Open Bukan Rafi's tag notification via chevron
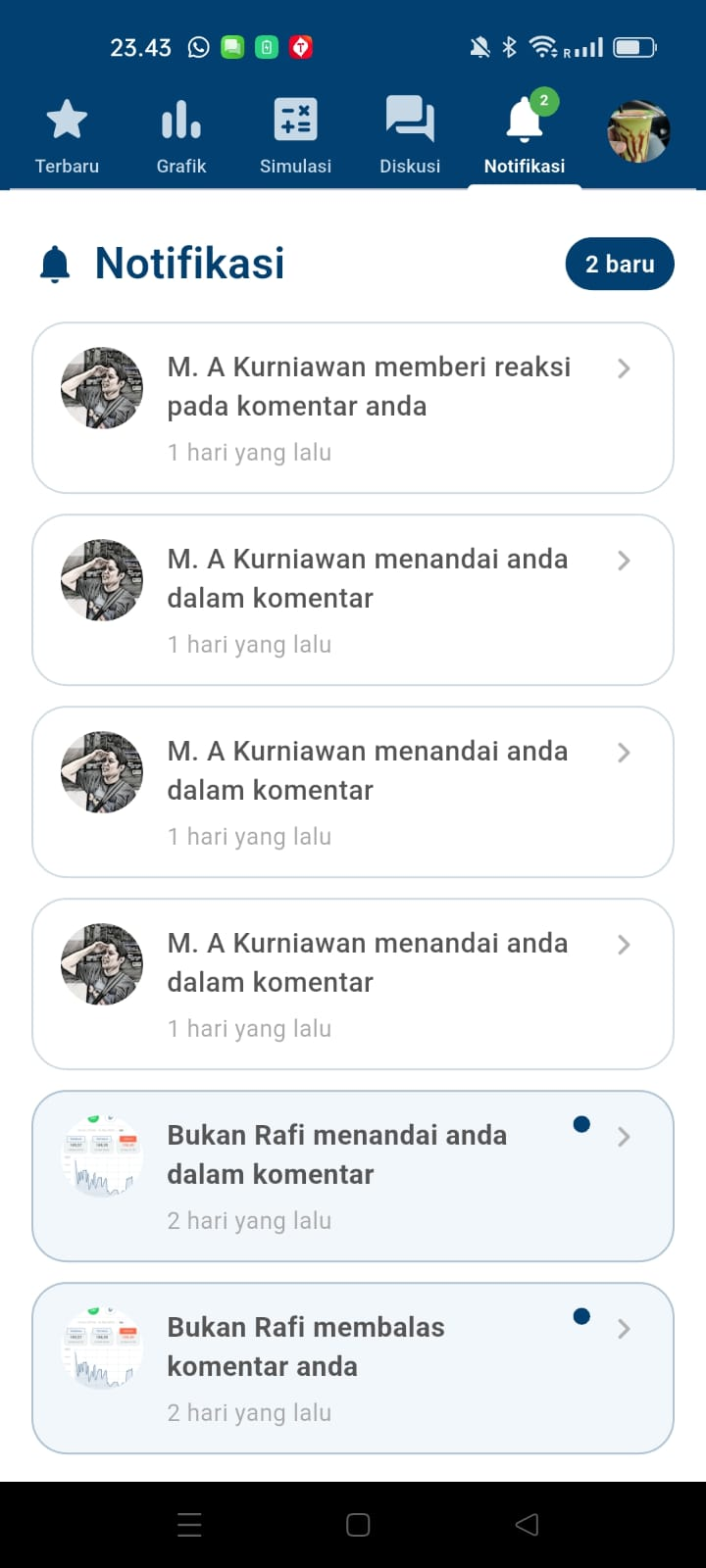 (624, 1137)
